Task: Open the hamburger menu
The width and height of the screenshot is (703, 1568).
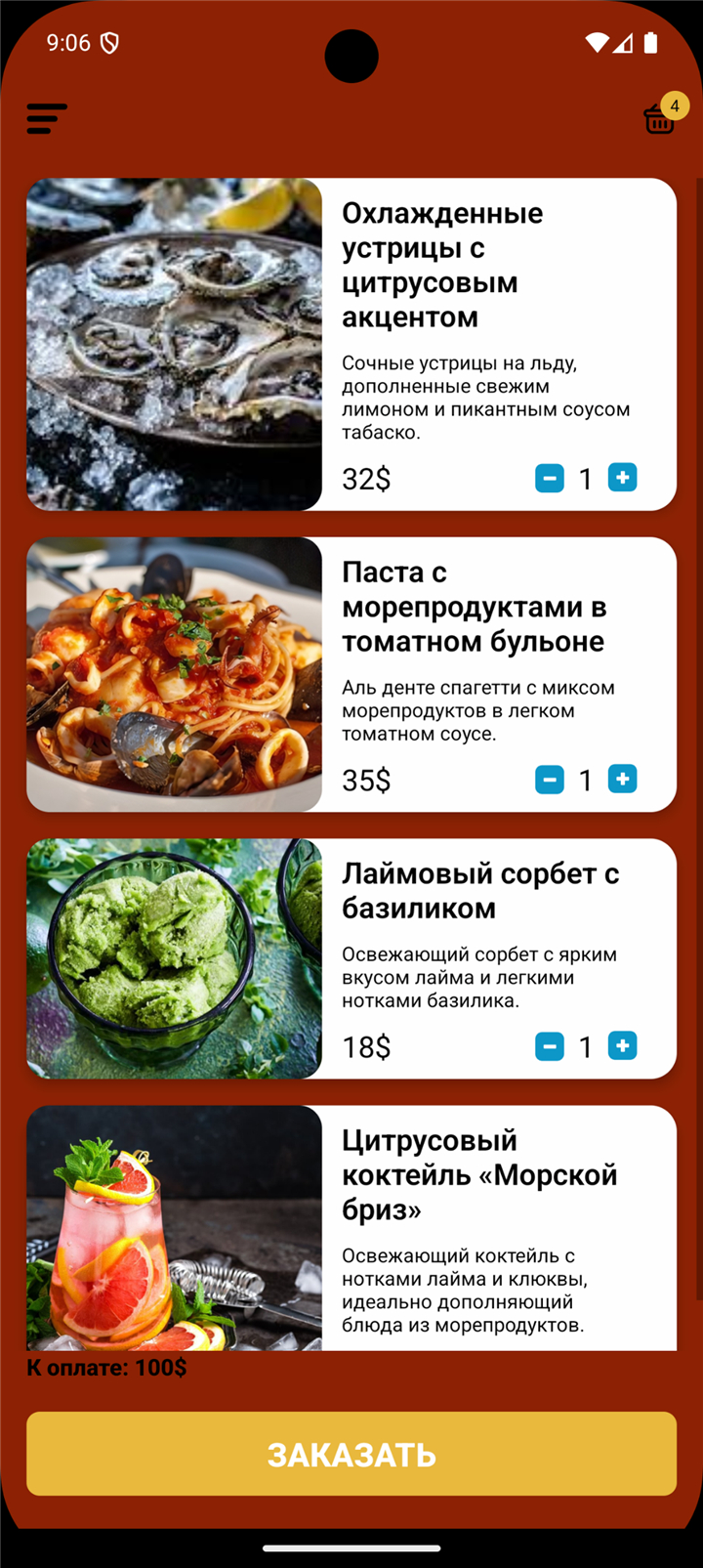Action: click(46, 119)
